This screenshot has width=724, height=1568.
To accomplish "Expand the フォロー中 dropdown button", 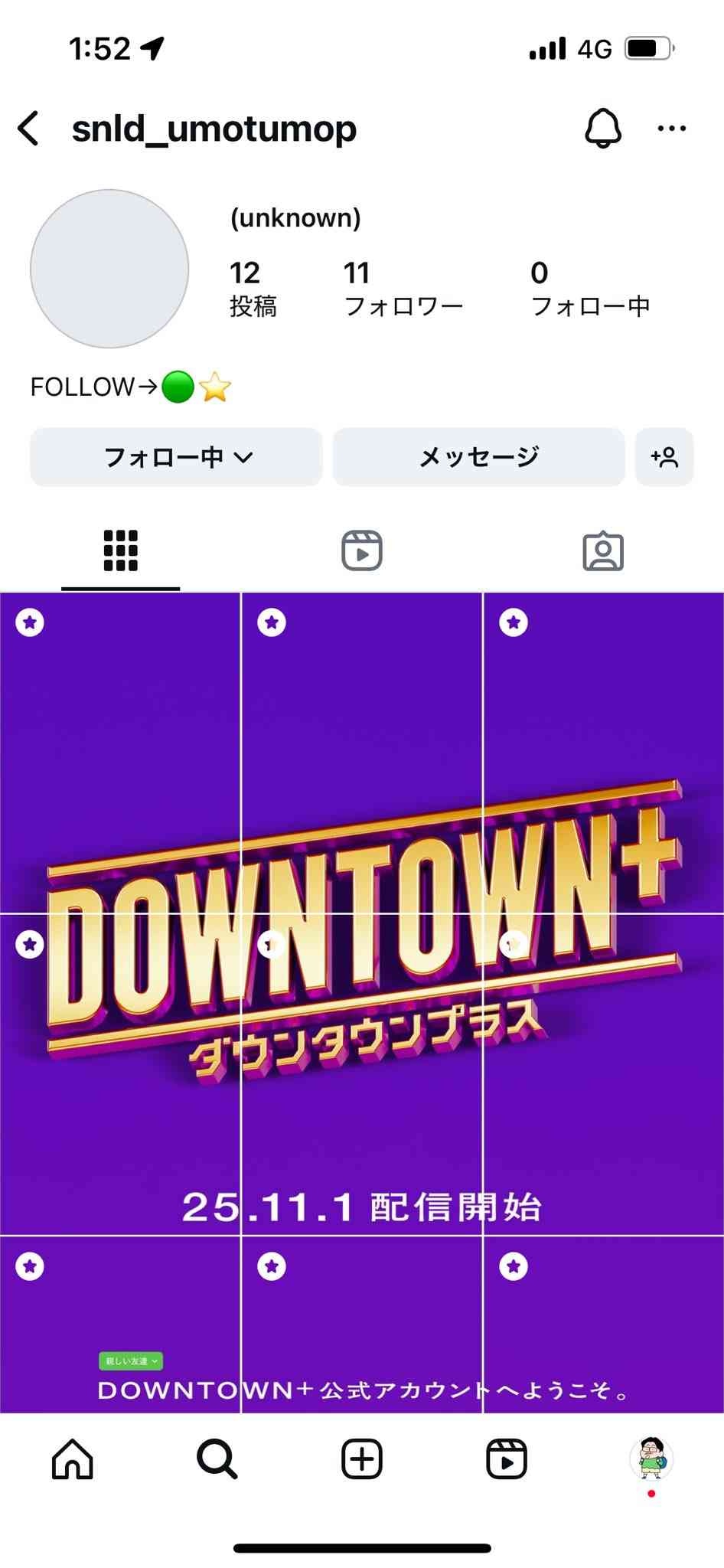I will (x=176, y=457).
